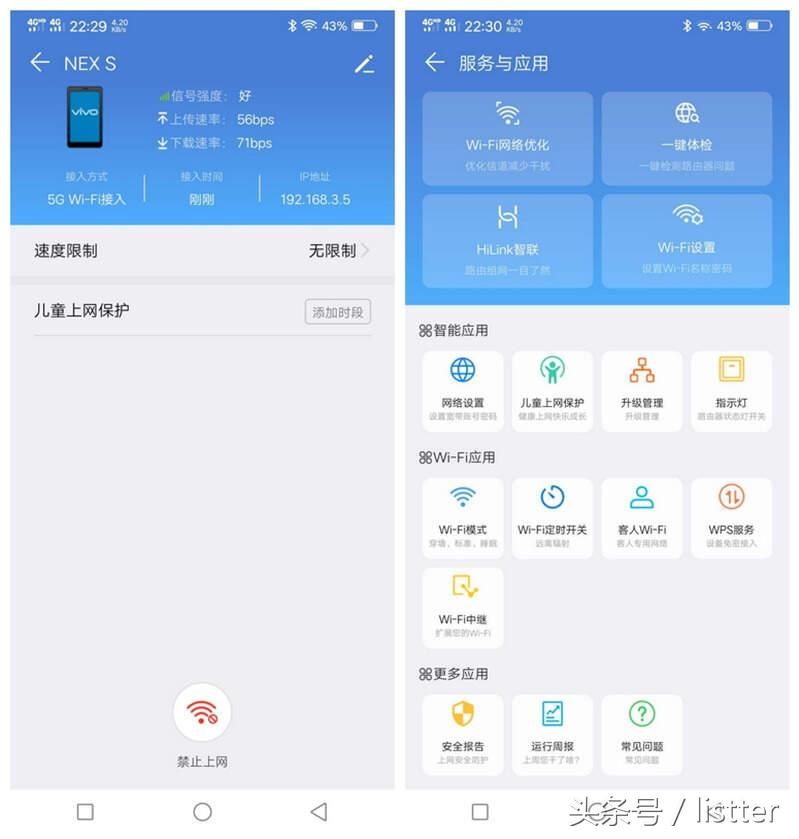Open the Wi-Fi网络优化 card
Viewport: 799px width, 839px height.
click(x=507, y=138)
